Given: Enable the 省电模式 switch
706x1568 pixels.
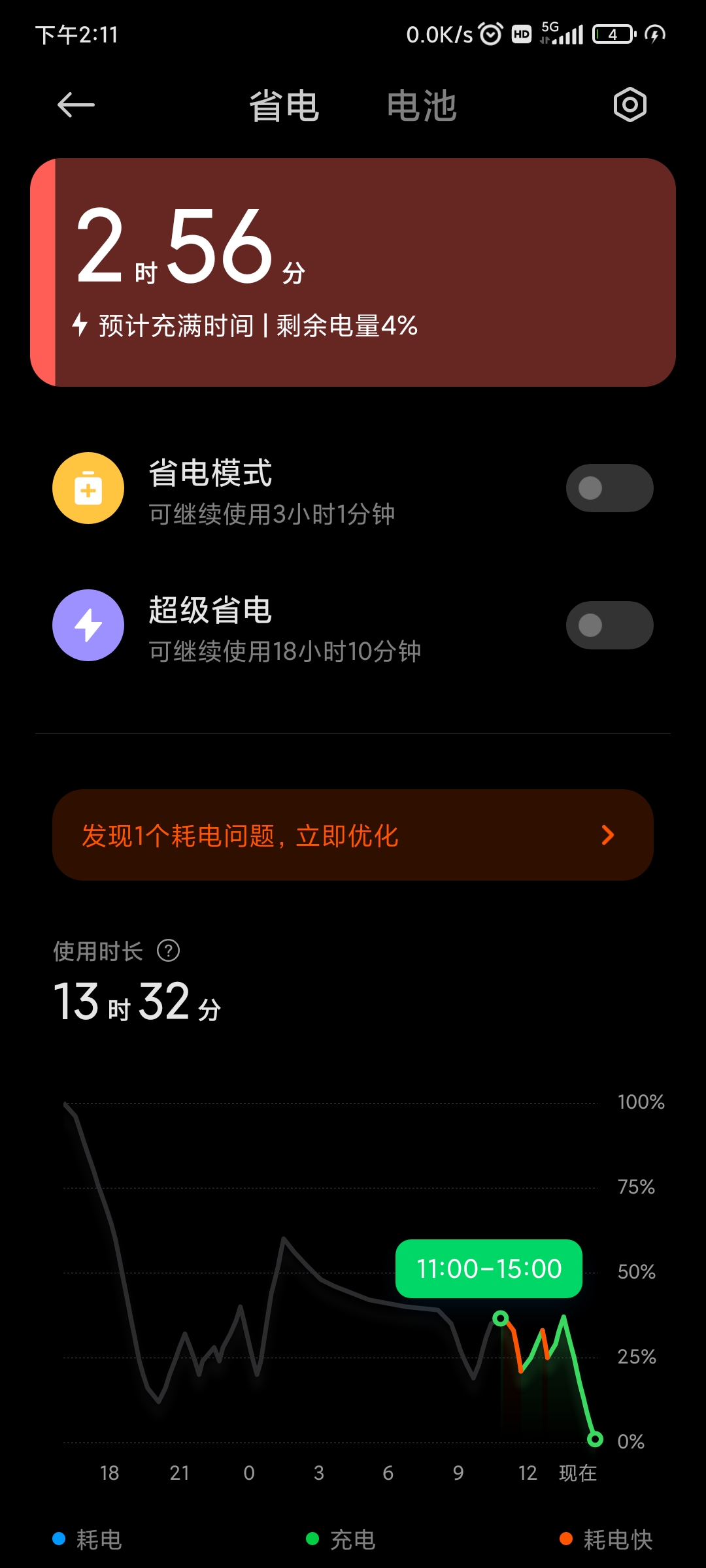Looking at the screenshot, I should click(609, 488).
